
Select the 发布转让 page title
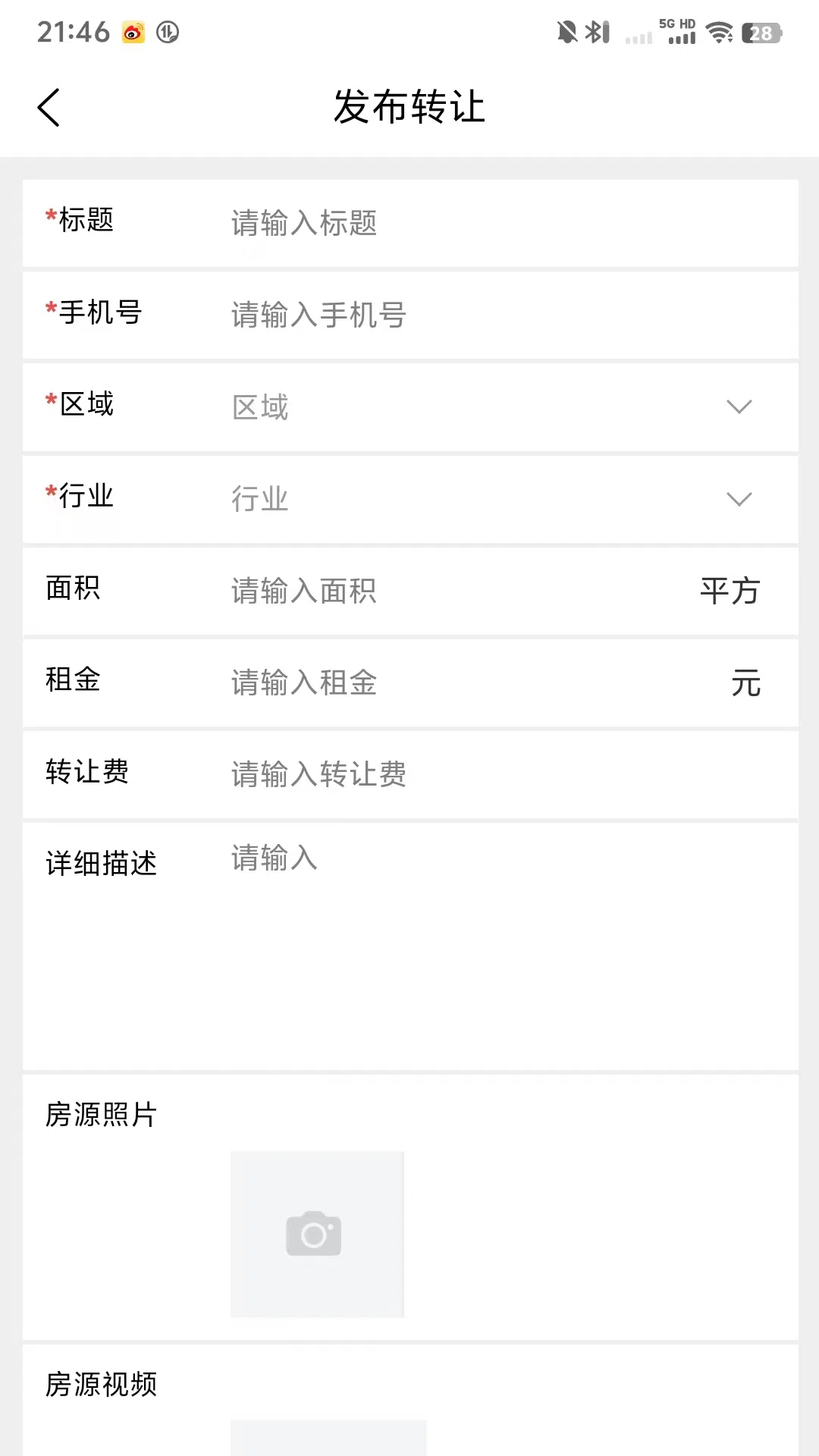tap(409, 107)
